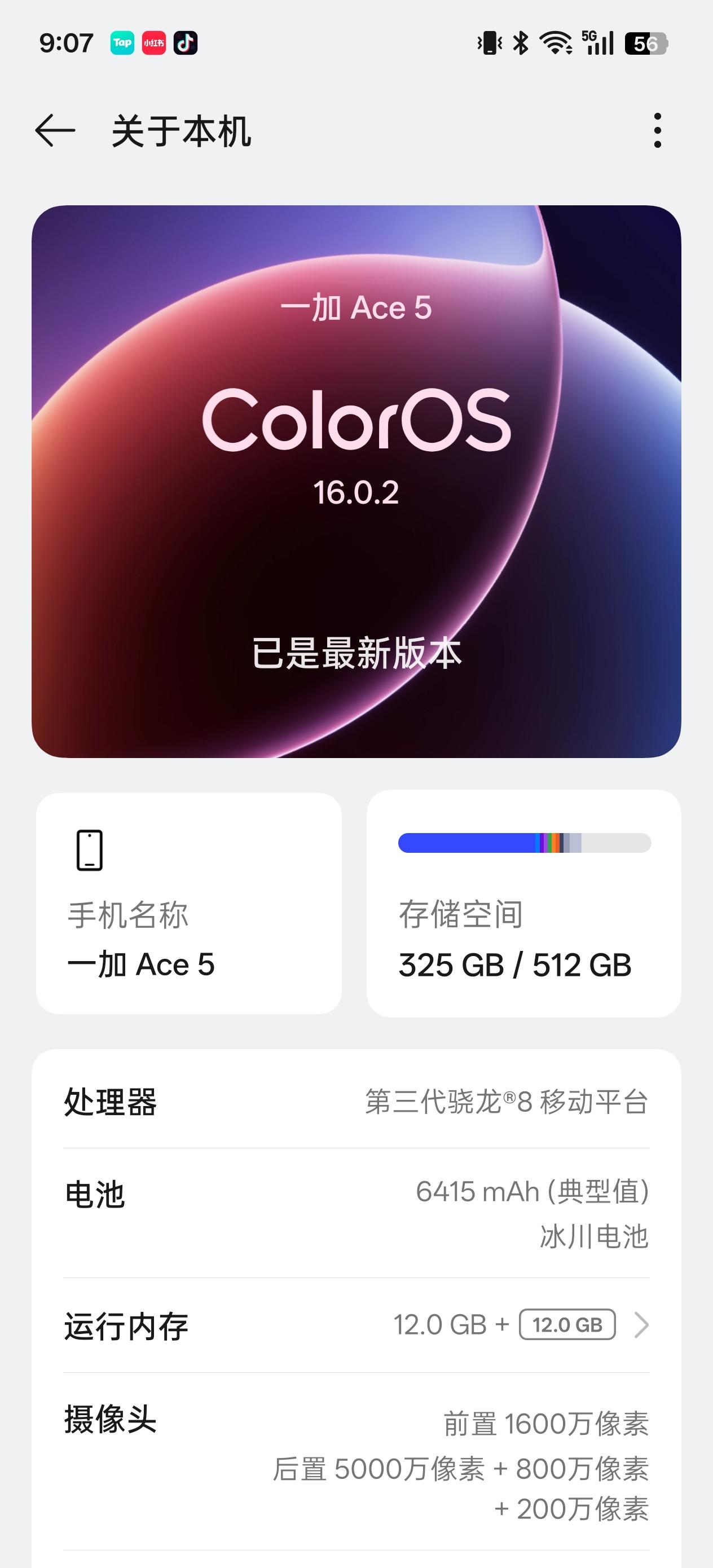
Task: Open the ColorOS 16.0.2 version card
Action: [x=356, y=481]
